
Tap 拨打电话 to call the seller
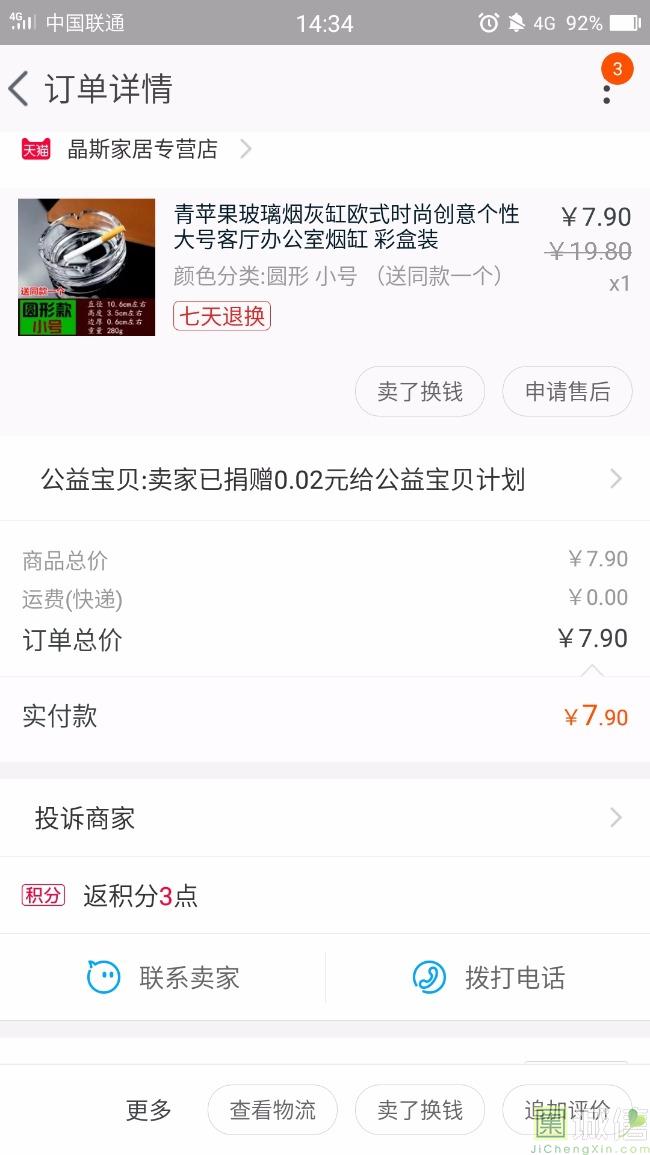tap(488, 977)
